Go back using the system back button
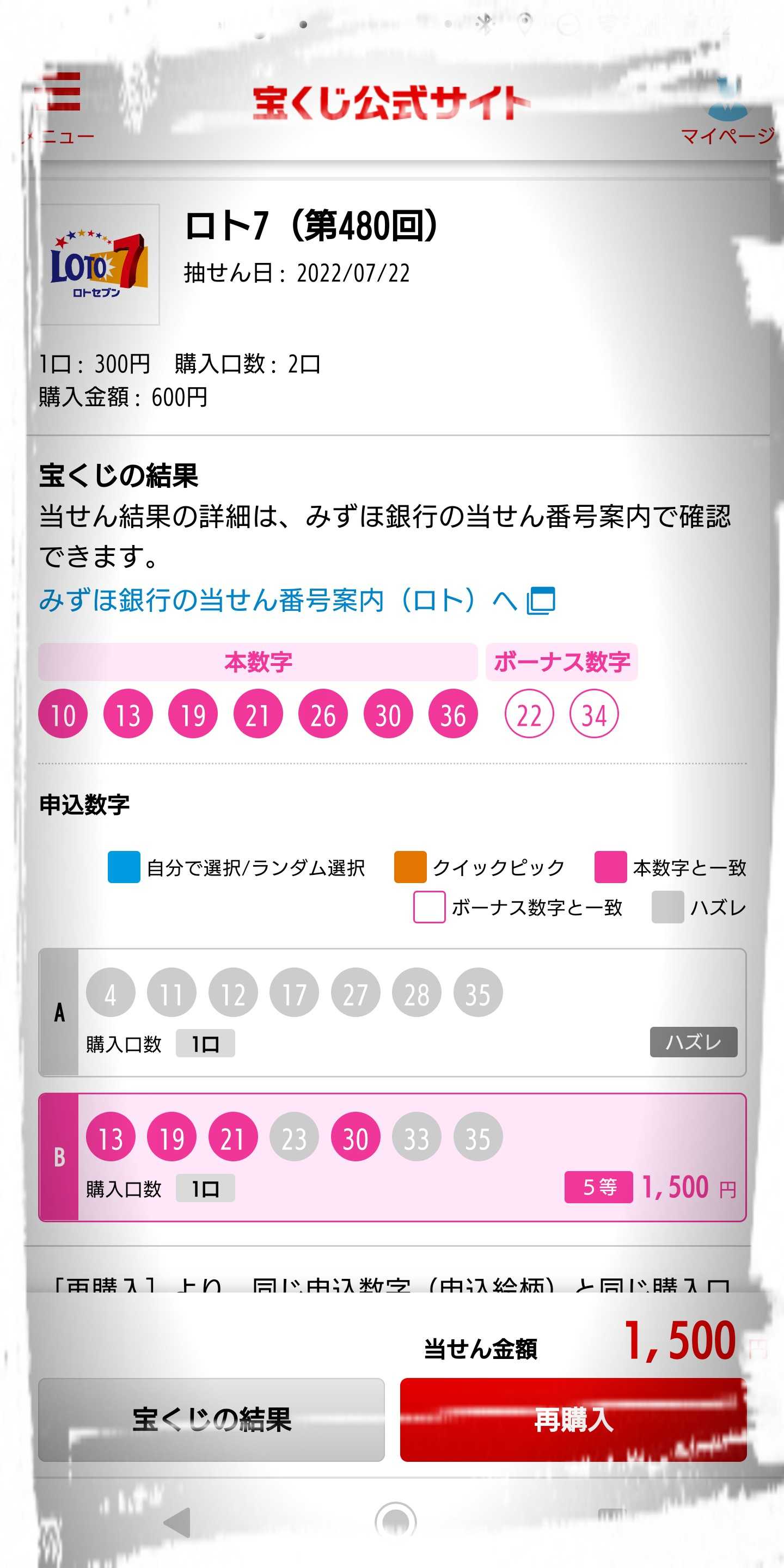Viewport: 784px width, 1568px height. coord(177,1522)
